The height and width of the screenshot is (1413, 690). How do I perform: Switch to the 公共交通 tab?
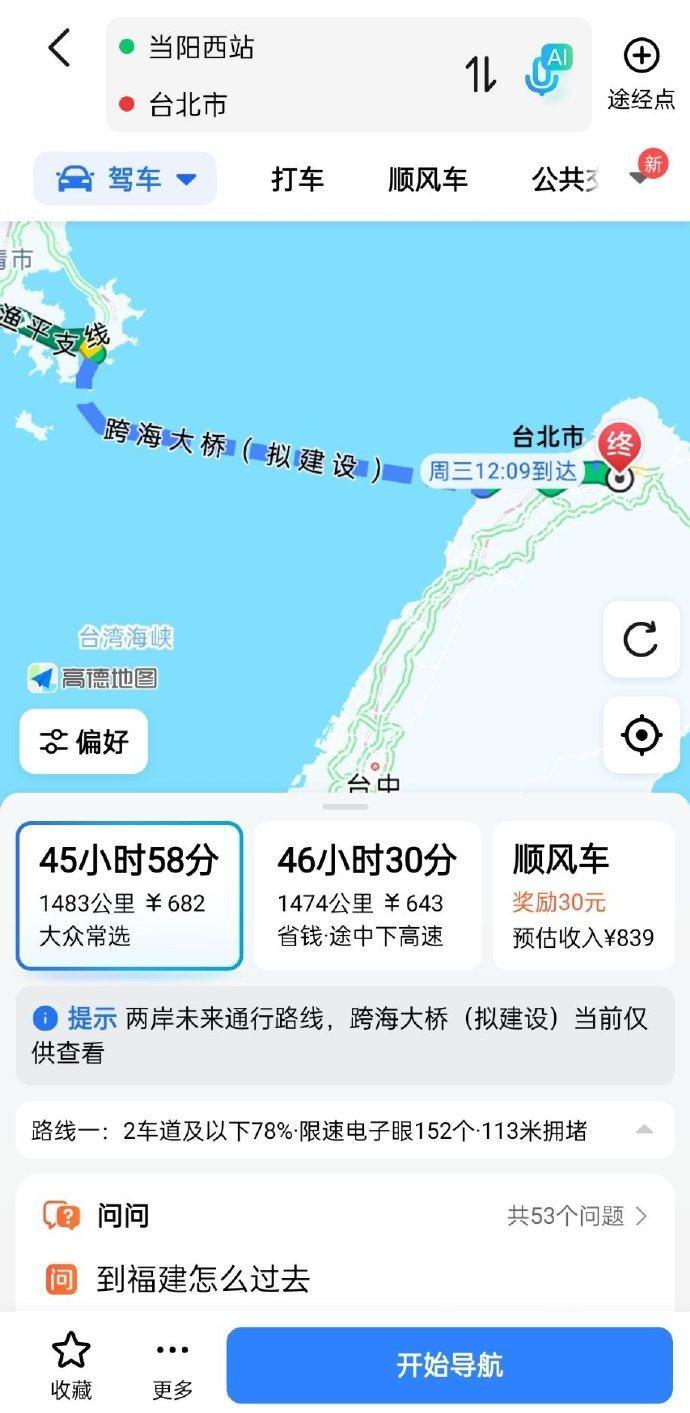point(565,179)
